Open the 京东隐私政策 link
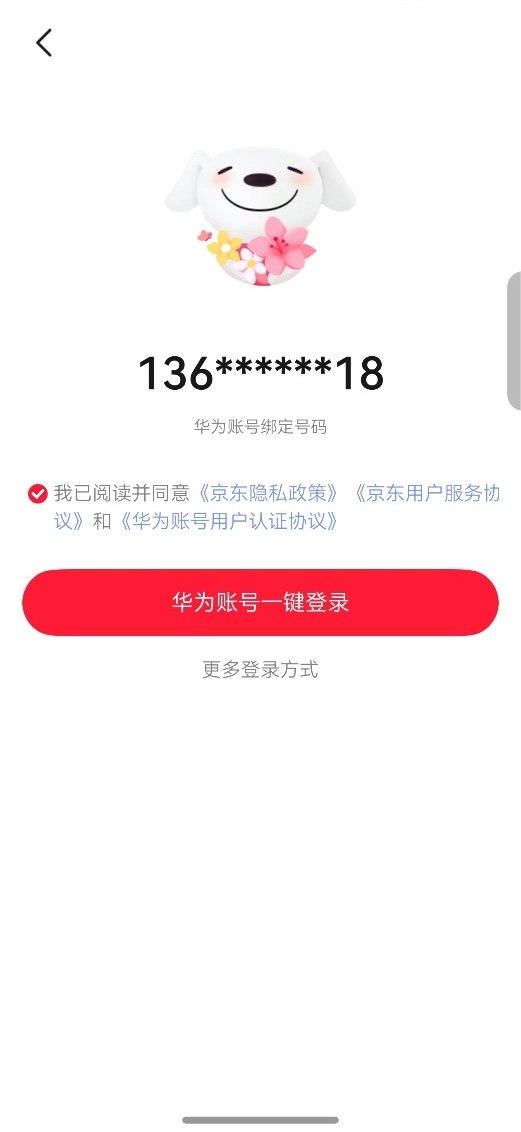 tap(268, 494)
